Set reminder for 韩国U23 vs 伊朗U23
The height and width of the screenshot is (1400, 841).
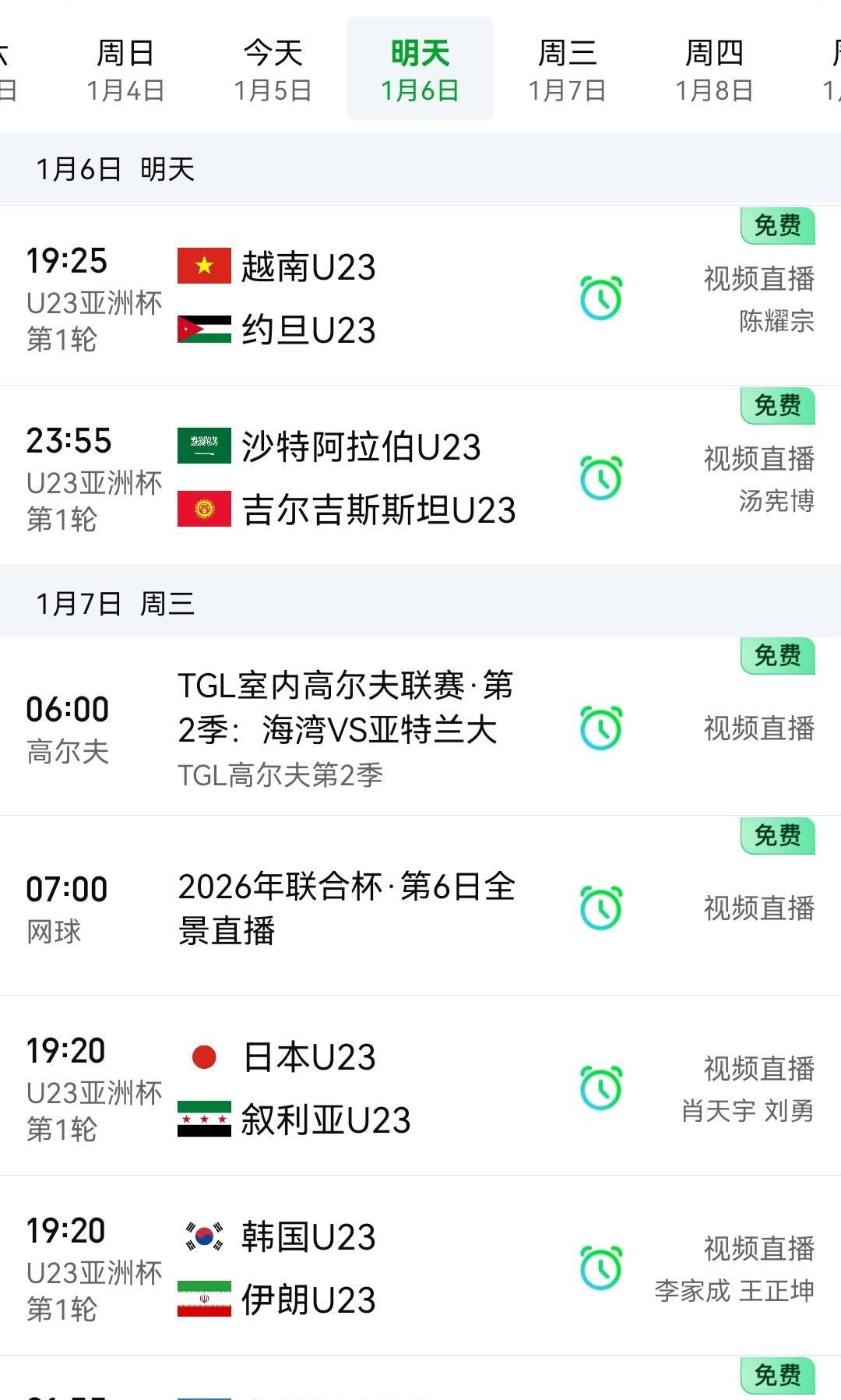click(x=600, y=1268)
